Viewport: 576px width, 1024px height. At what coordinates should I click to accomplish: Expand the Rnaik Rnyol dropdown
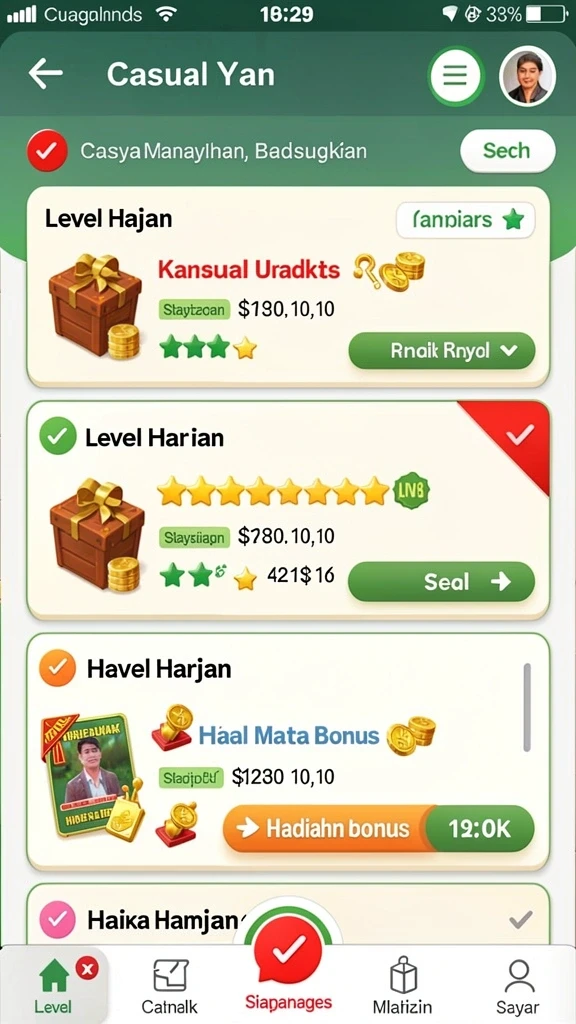[442, 351]
